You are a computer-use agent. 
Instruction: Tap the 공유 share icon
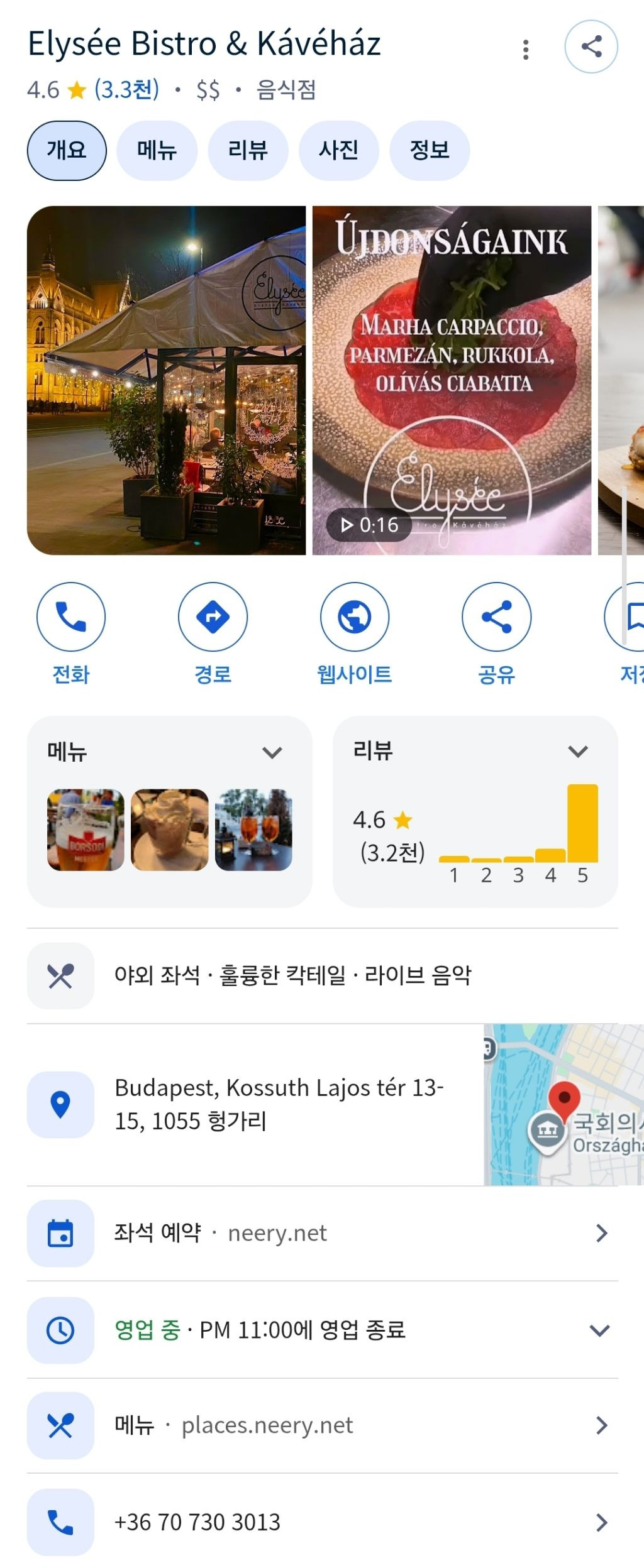point(497,617)
